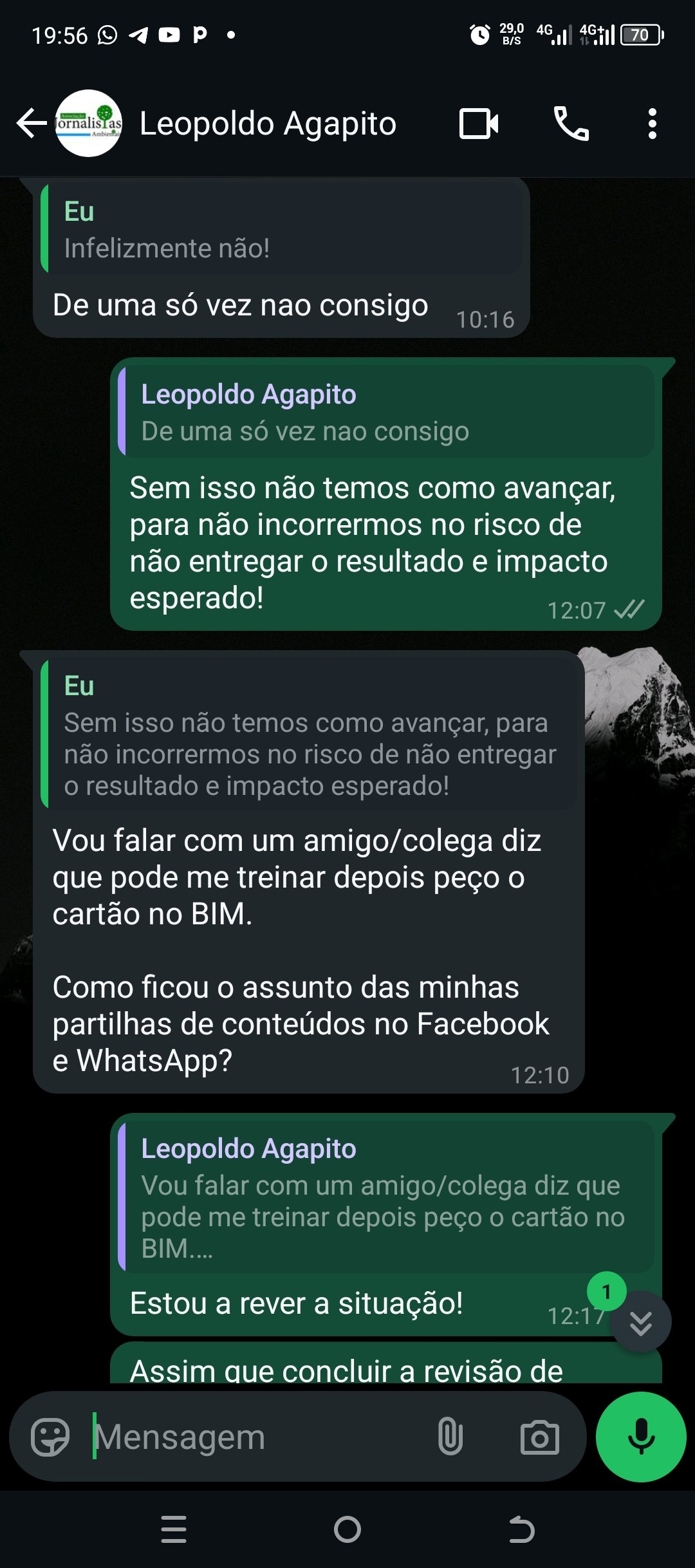This screenshot has height=1568, width=695.
Task: Open Leopoldo Agapito's contact info
Action: [x=268, y=124]
